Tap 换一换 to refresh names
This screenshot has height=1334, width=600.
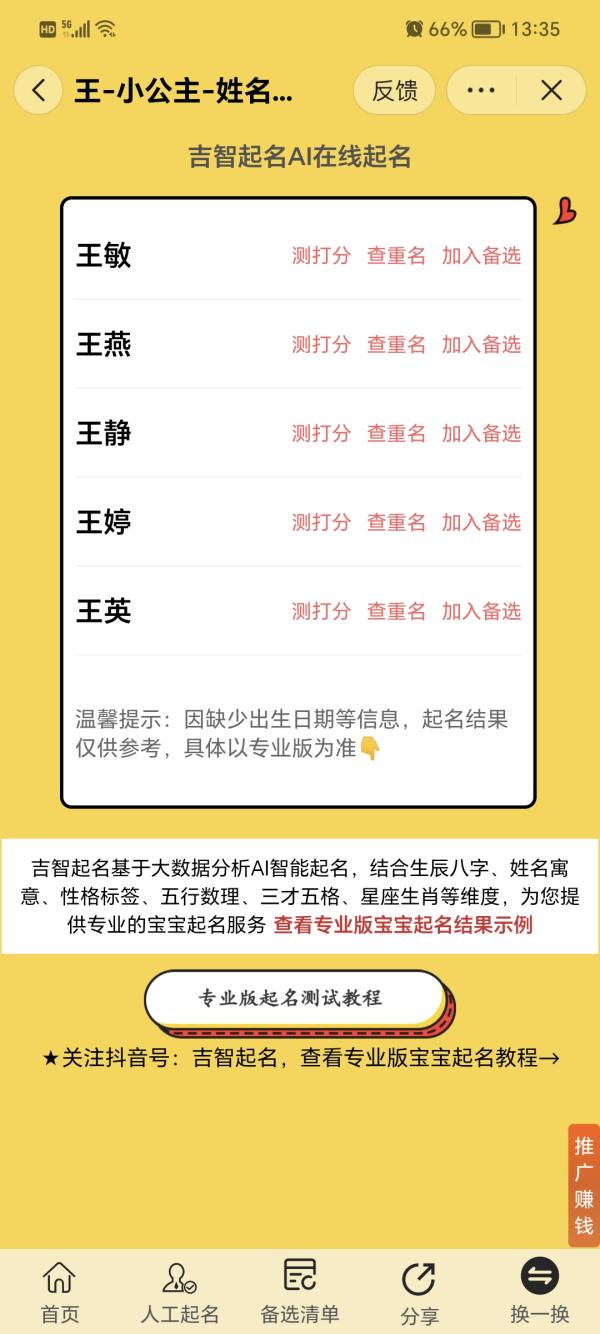click(x=540, y=1291)
